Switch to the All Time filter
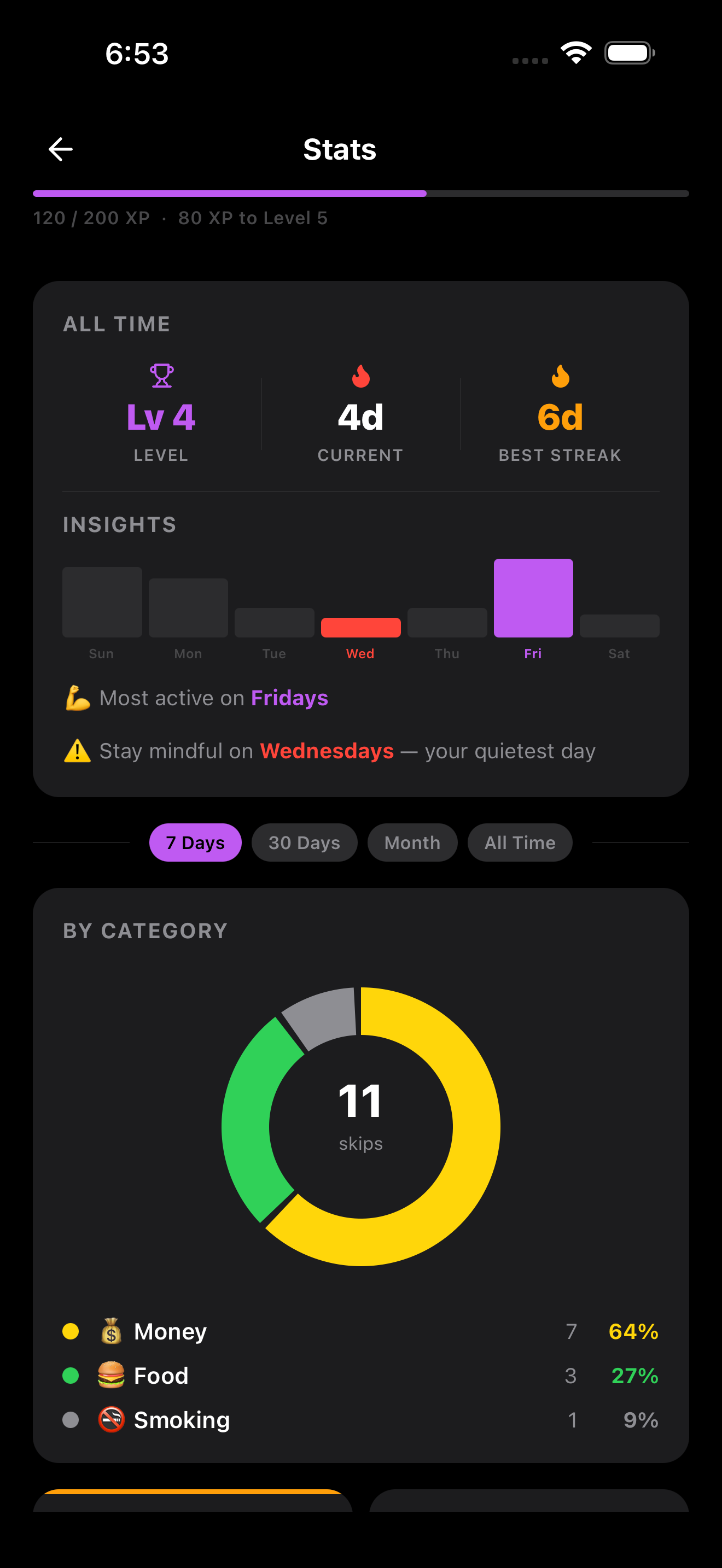The width and height of the screenshot is (722, 1568). [x=519, y=842]
